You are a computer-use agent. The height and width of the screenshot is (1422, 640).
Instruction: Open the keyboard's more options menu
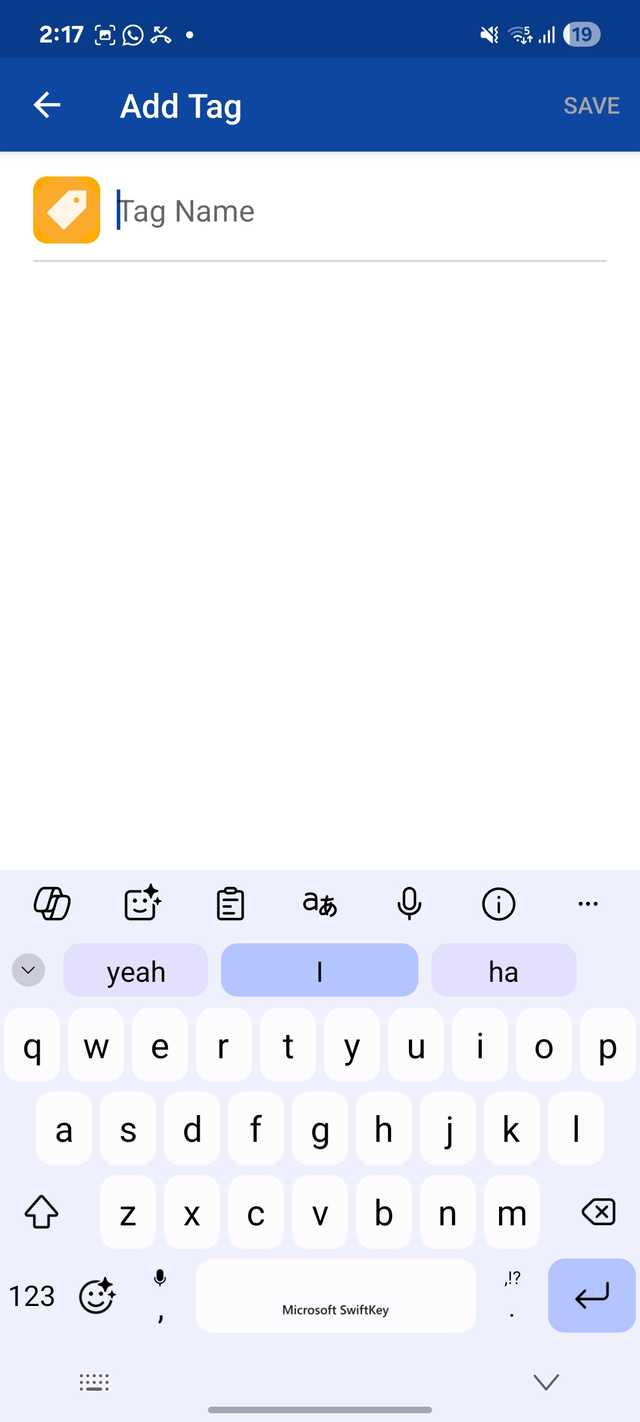point(588,903)
